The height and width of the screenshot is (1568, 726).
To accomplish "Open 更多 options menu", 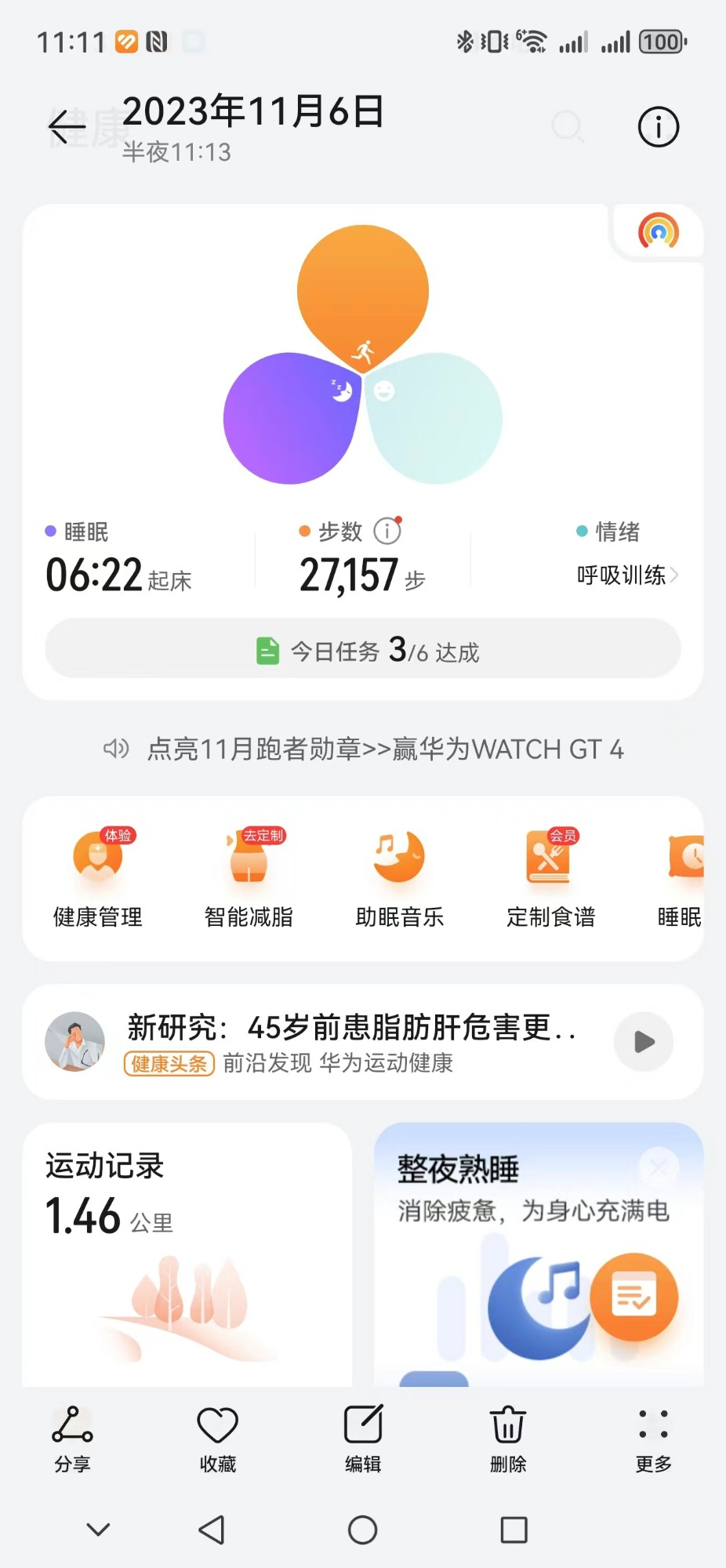I will tap(653, 1439).
